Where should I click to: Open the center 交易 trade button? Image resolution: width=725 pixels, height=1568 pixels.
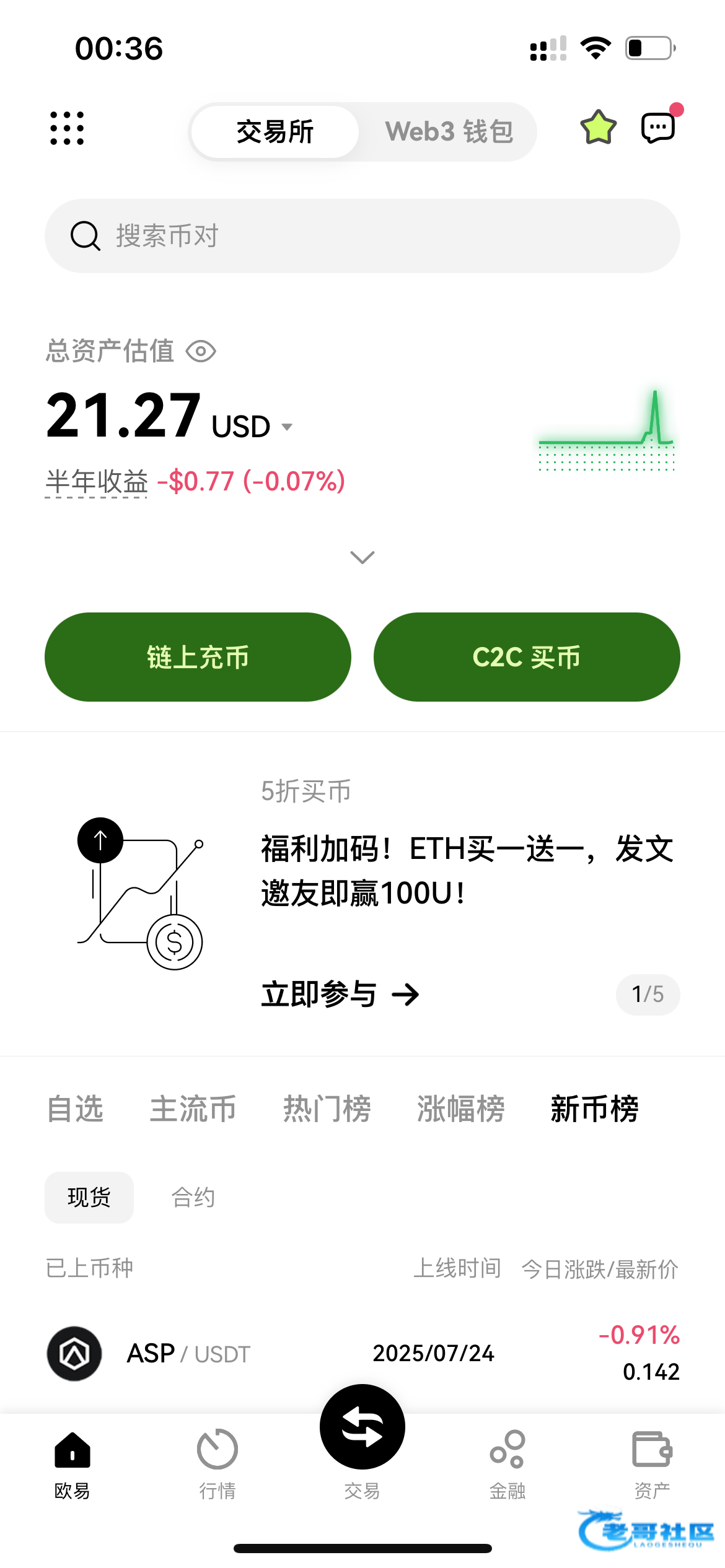point(362,1427)
